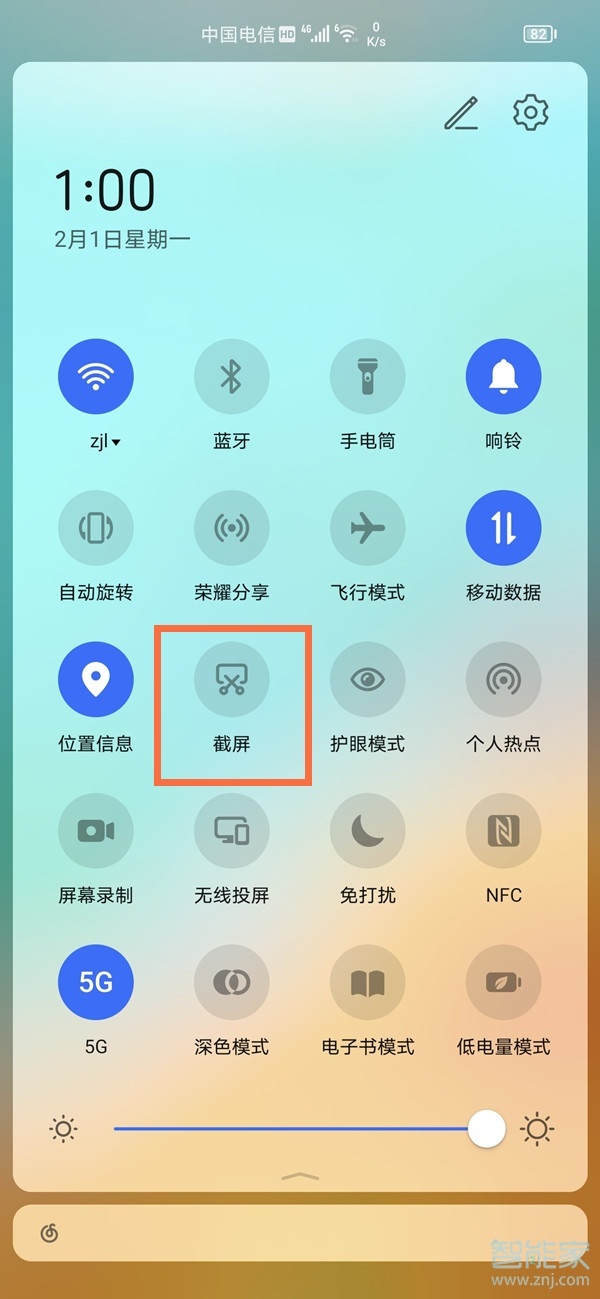Turn off 位置信息 location
The image size is (600, 1299).
coord(96,680)
